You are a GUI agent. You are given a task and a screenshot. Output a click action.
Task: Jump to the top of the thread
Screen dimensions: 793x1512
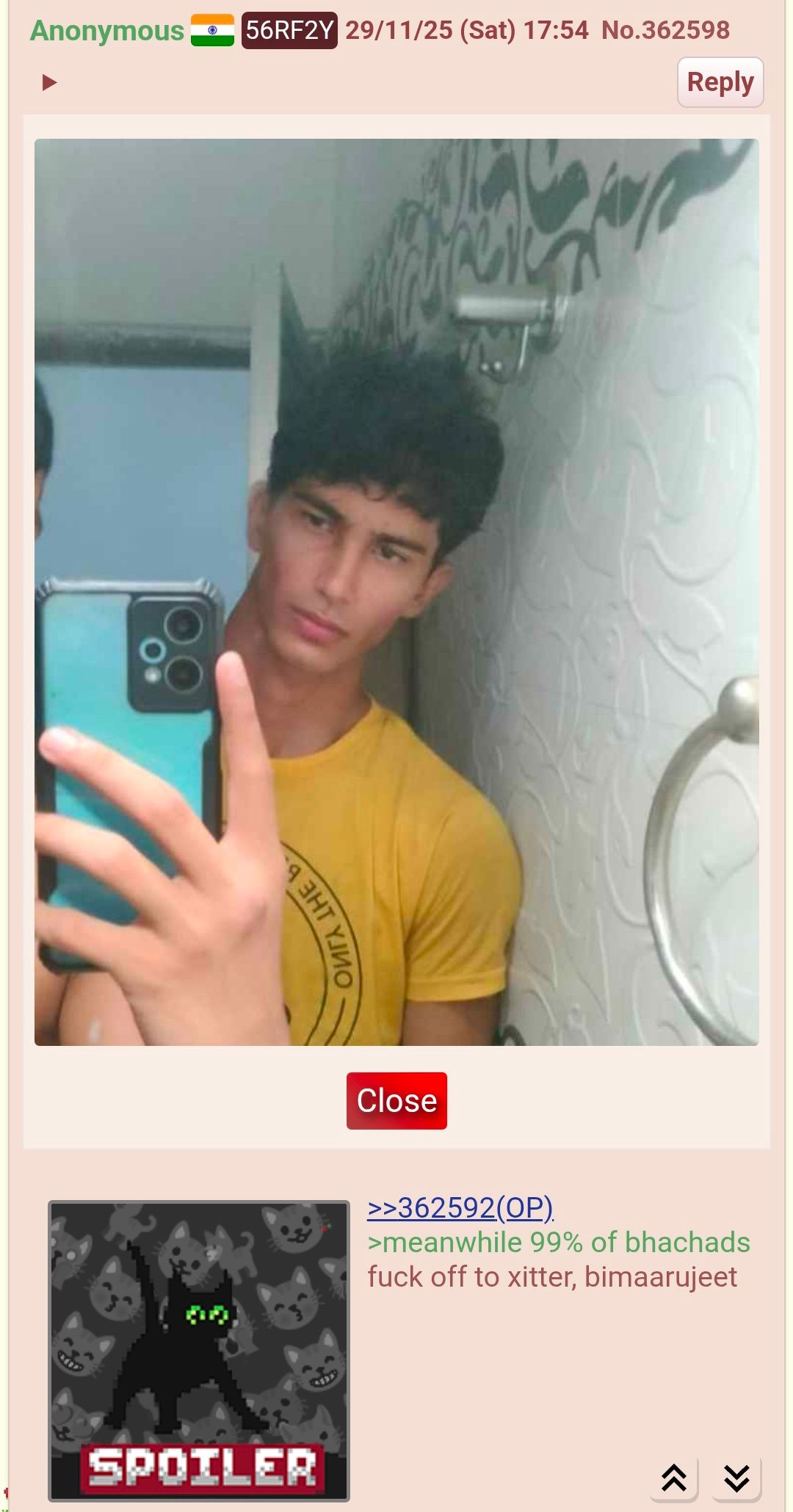tap(674, 1478)
